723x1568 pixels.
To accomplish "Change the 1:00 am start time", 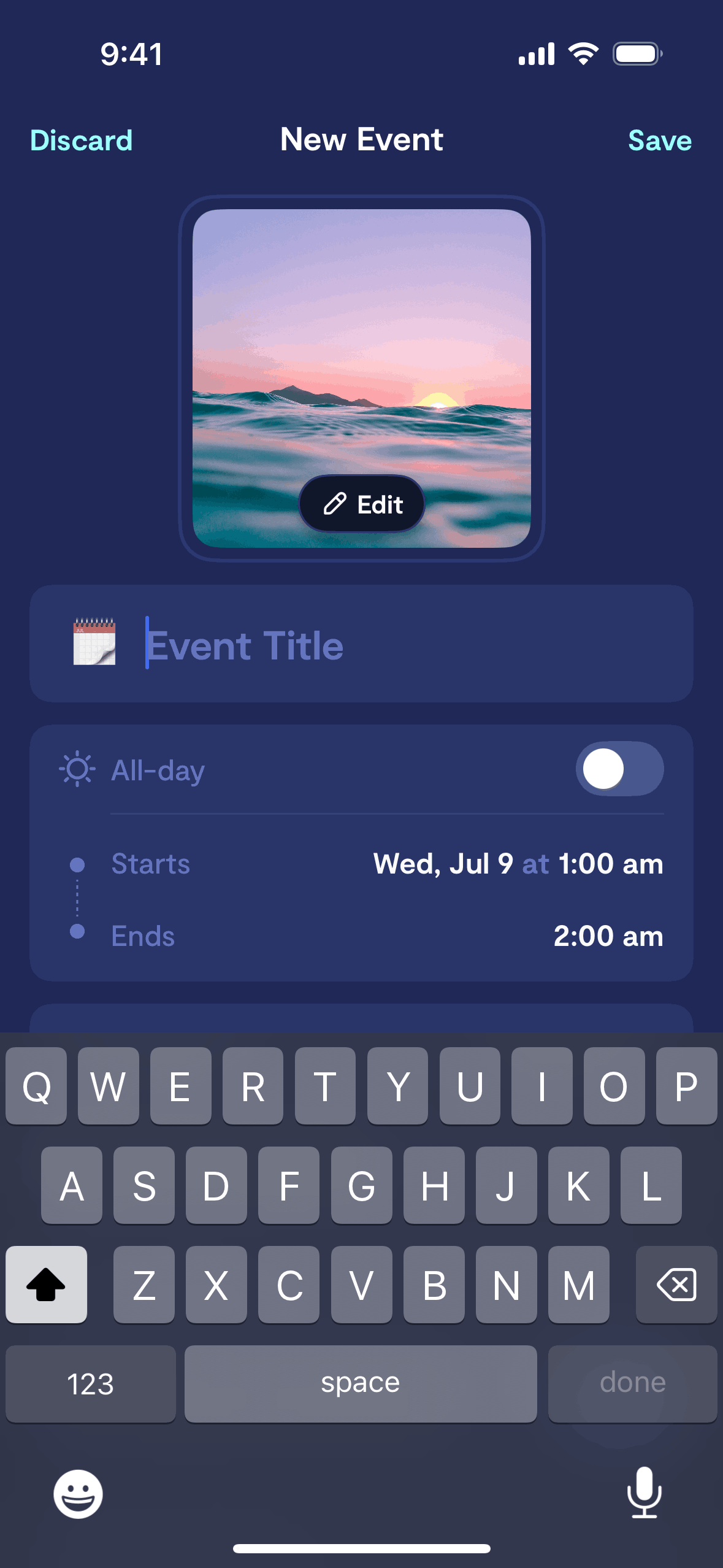I will tap(610, 864).
